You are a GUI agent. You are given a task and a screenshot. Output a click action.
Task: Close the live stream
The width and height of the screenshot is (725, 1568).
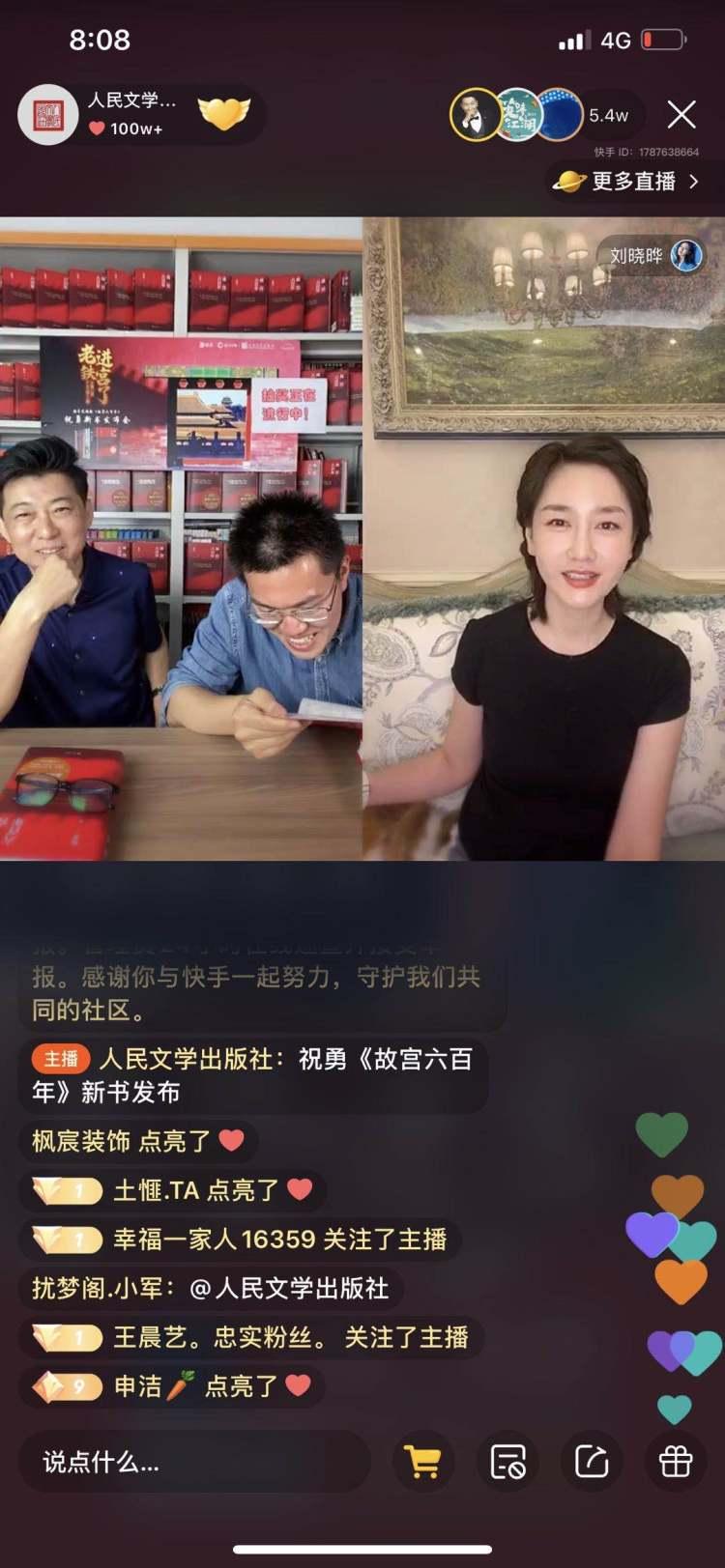tap(681, 115)
